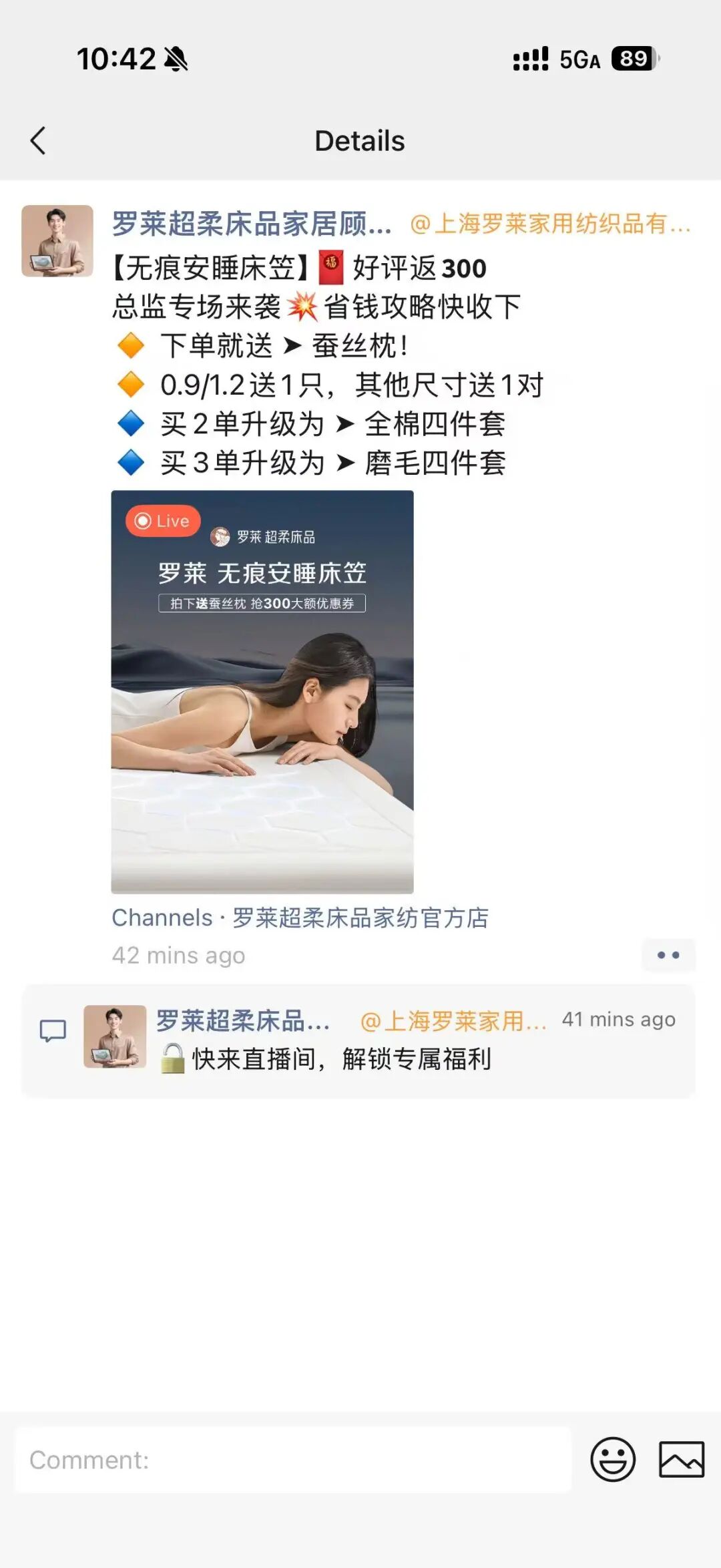
Task: Tap the 5G network indicator
Action: click(579, 60)
